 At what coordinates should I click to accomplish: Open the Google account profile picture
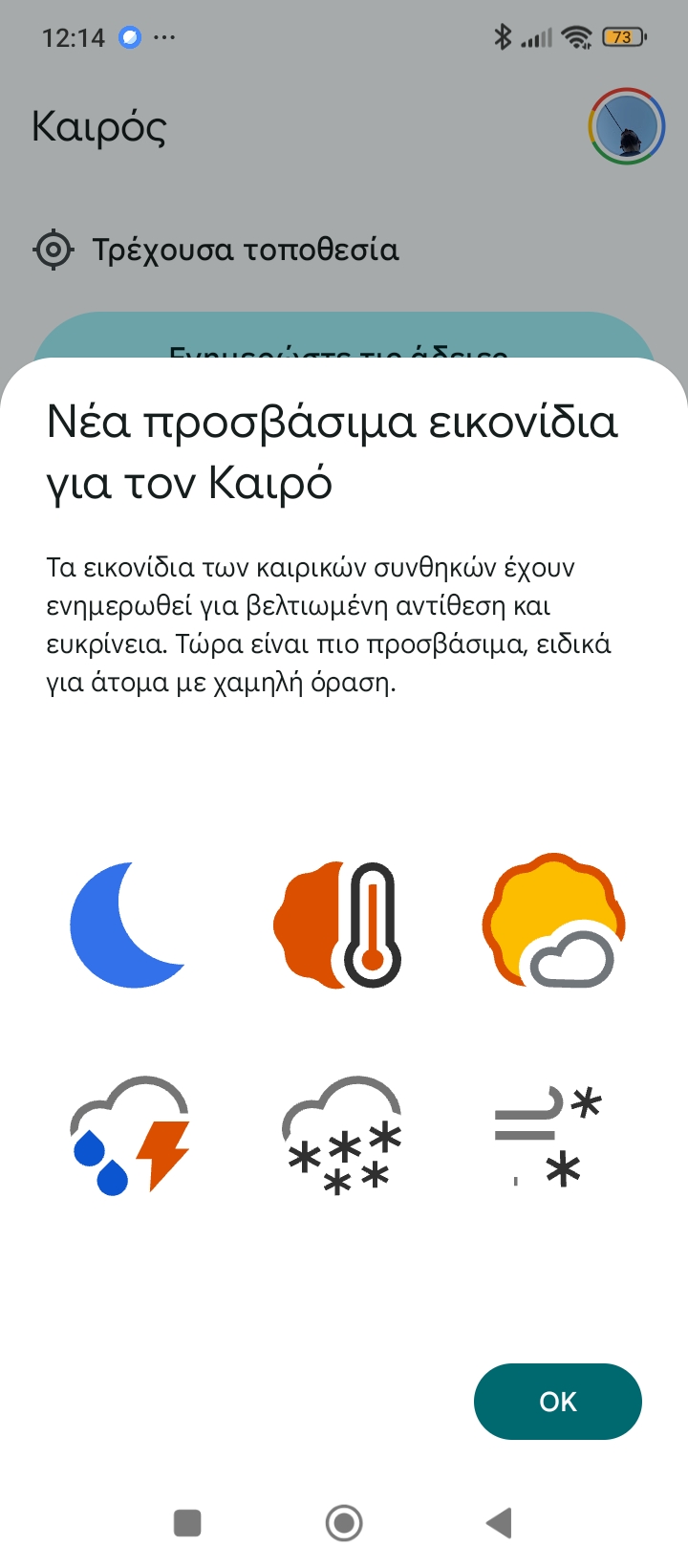(627, 127)
